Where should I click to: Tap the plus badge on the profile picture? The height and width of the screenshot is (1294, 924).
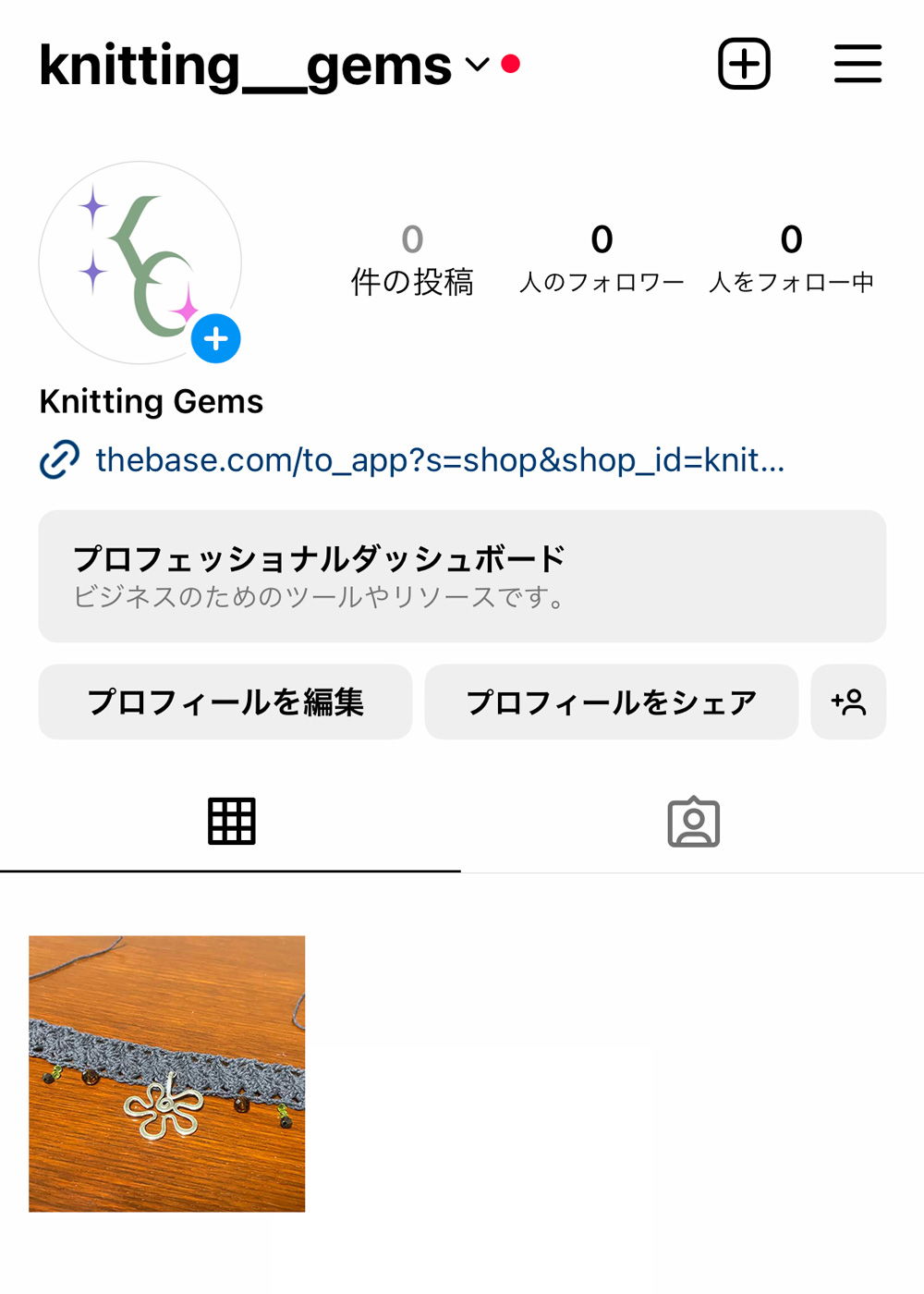tap(216, 339)
